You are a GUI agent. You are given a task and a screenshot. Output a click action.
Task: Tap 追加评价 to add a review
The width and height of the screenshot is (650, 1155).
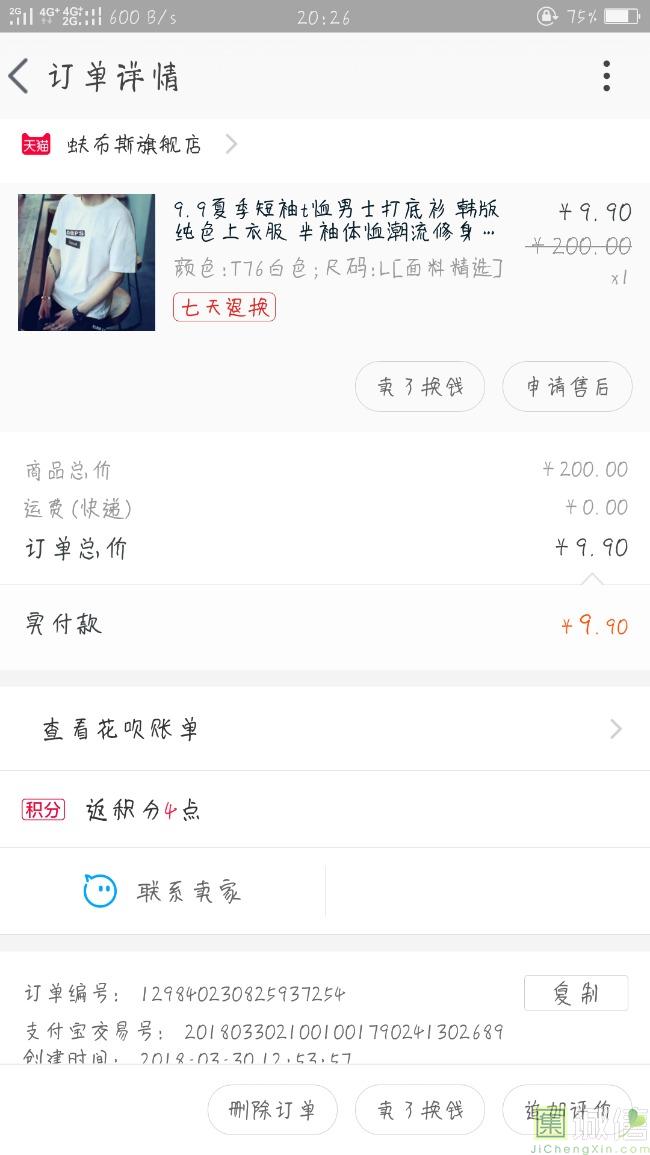point(567,1109)
